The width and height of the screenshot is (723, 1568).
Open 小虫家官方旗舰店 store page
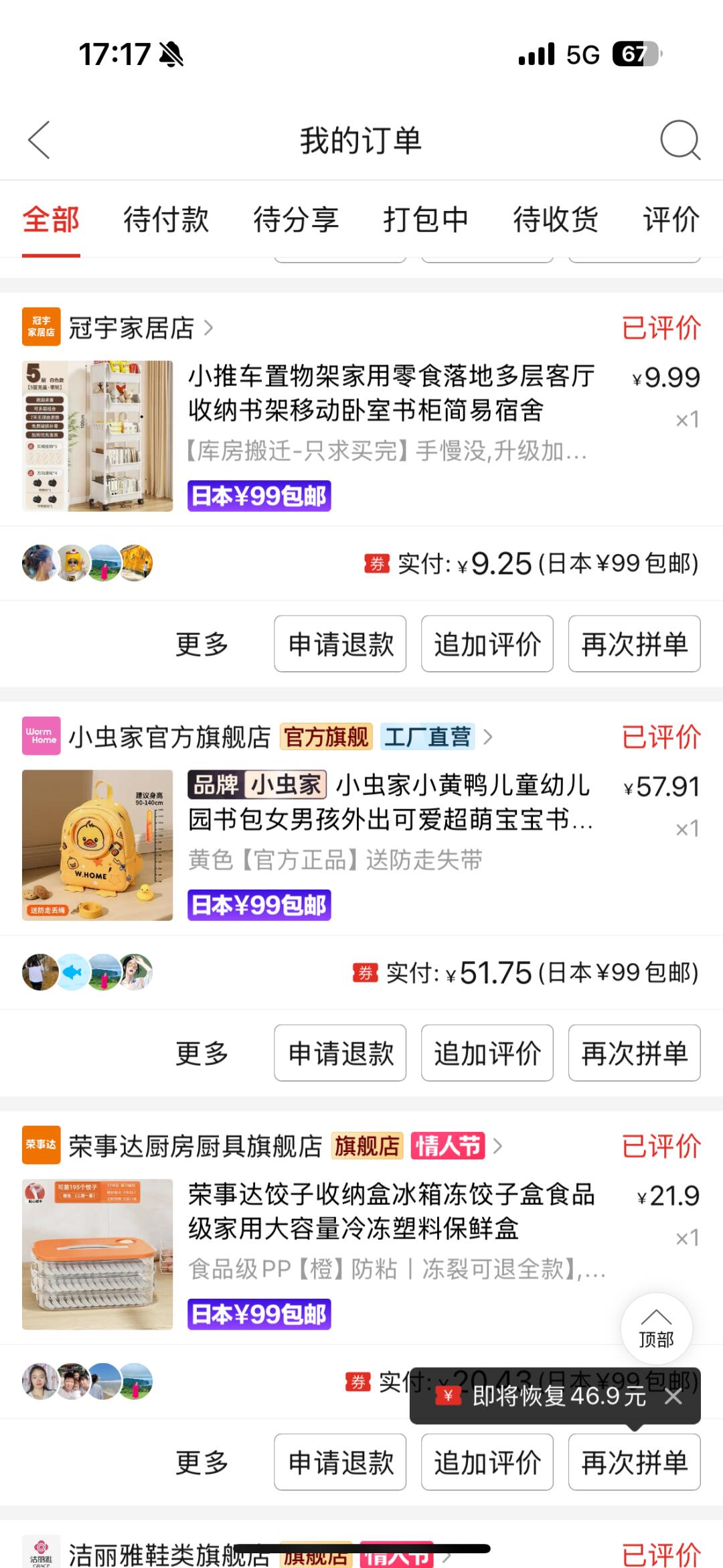tap(169, 737)
